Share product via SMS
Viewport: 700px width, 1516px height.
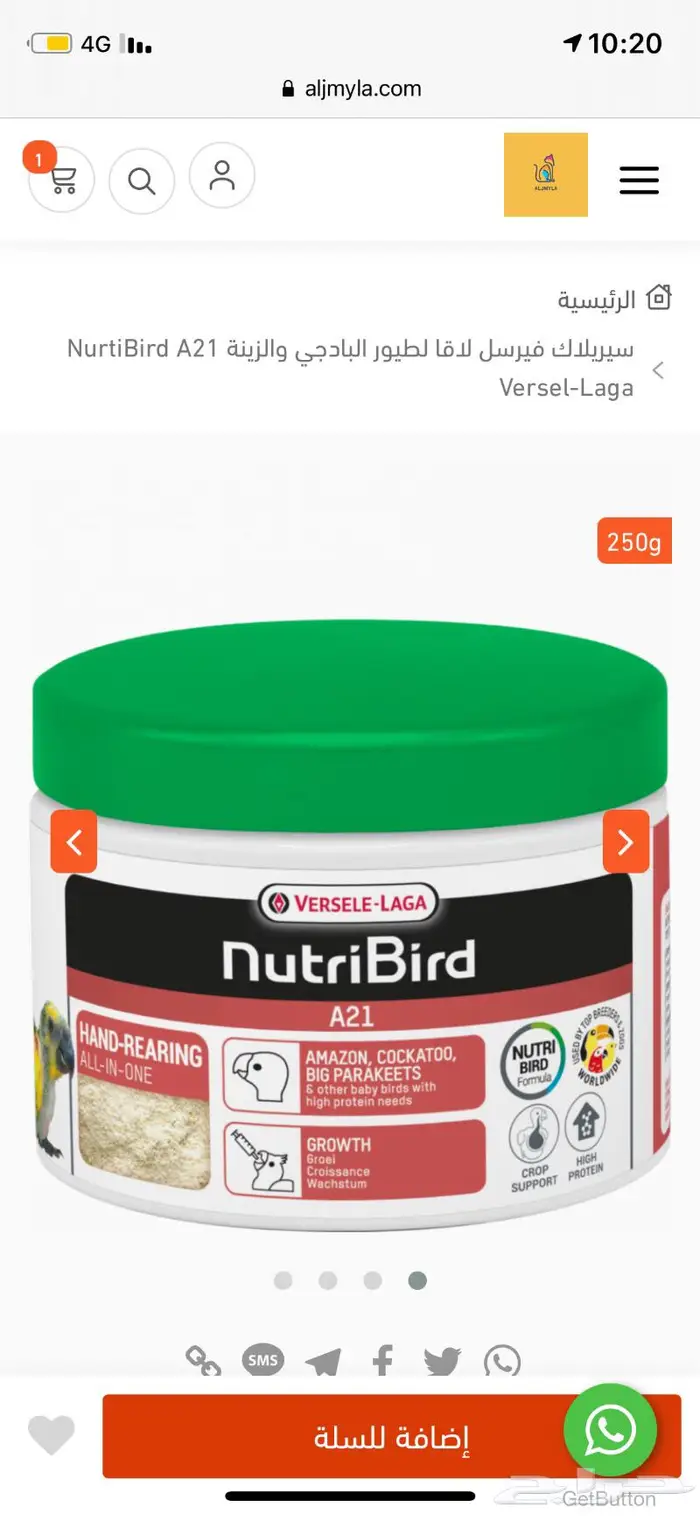click(x=263, y=1361)
